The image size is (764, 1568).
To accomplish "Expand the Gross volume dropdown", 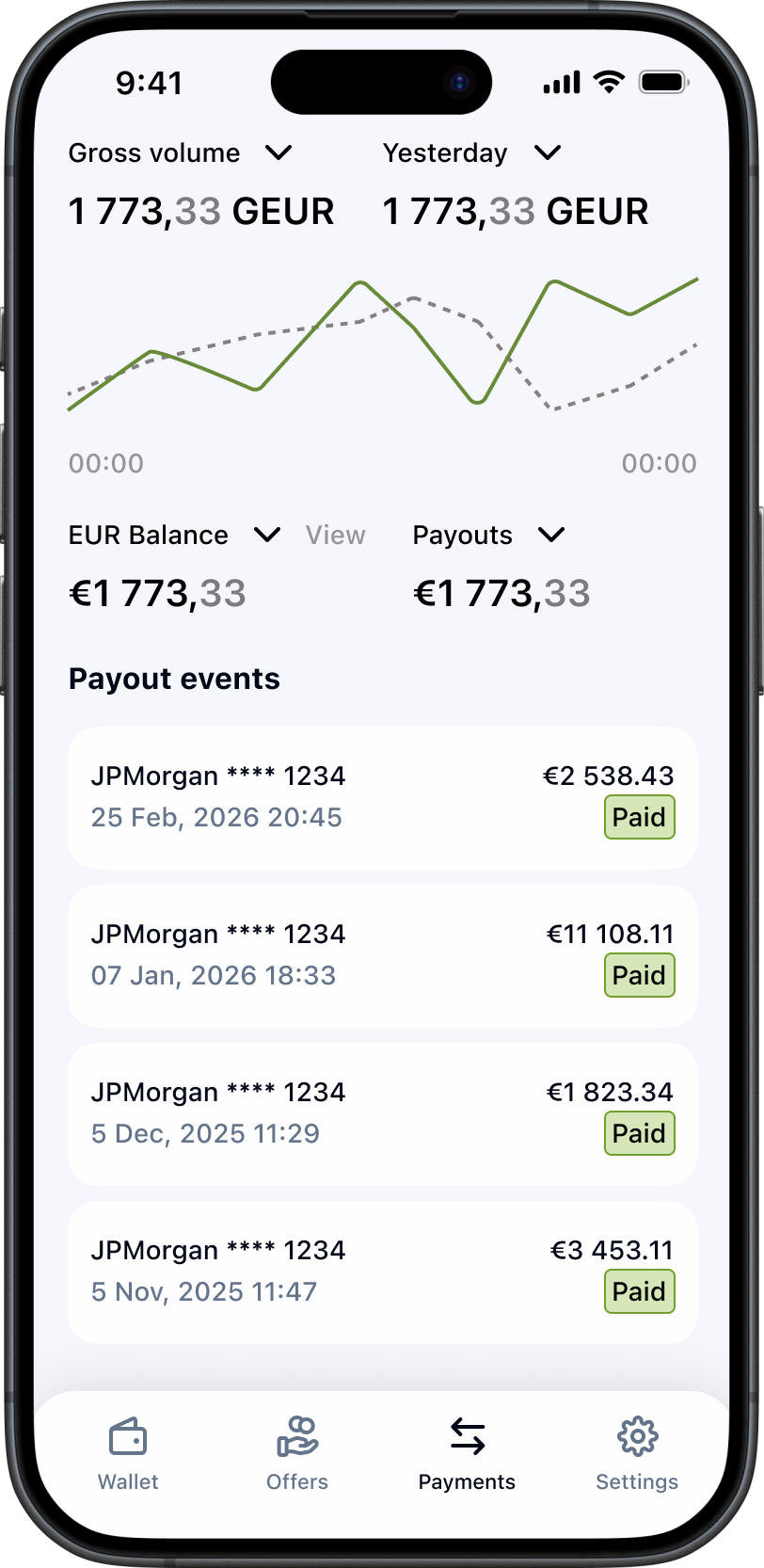I will point(279,152).
